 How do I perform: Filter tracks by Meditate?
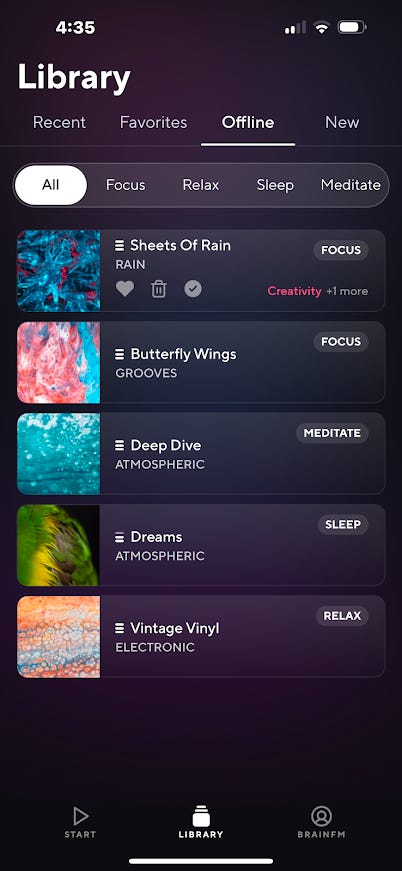tap(350, 185)
